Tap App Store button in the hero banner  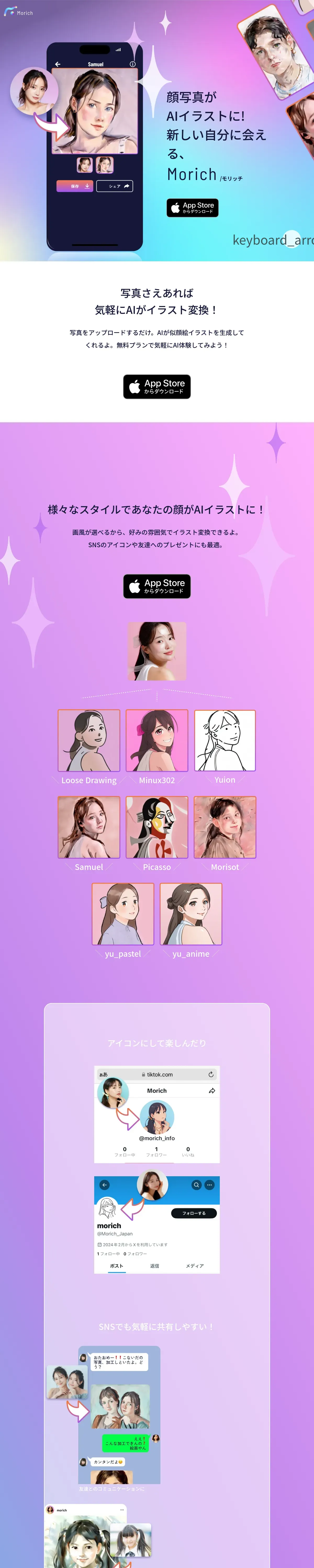coord(192,207)
